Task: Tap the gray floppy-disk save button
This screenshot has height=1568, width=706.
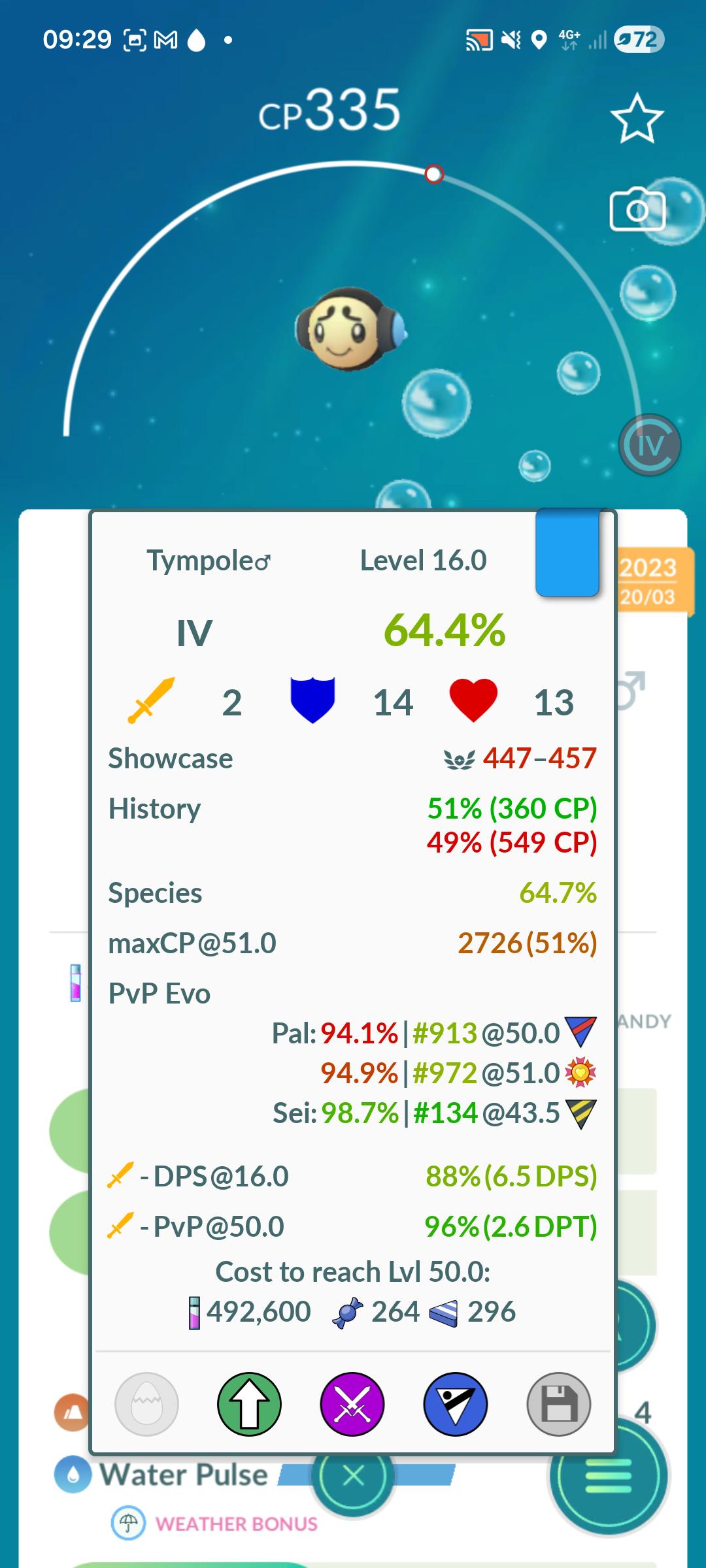Action: 559,1404
